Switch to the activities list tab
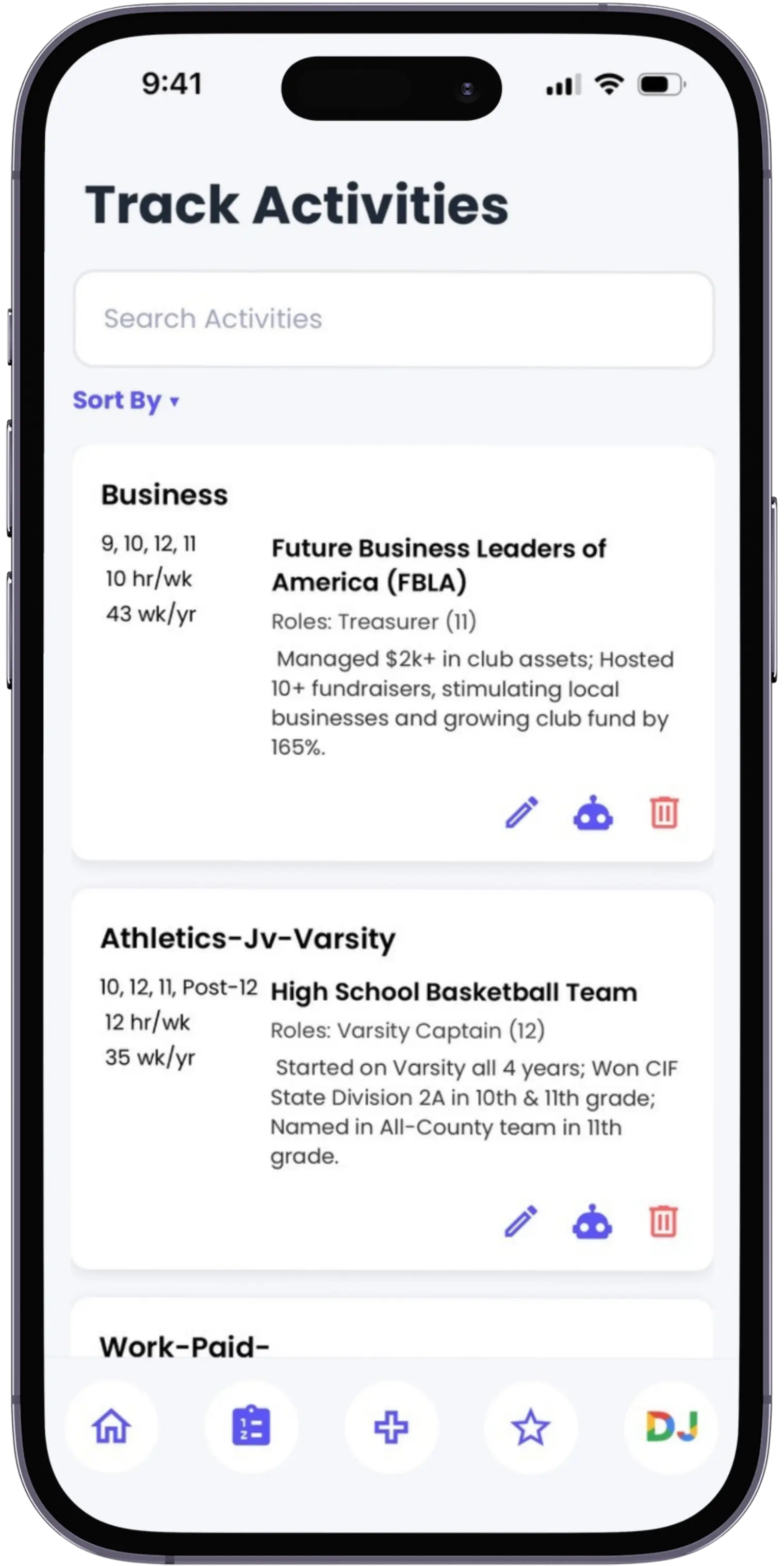784x1566 pixels. (251, 1427)
